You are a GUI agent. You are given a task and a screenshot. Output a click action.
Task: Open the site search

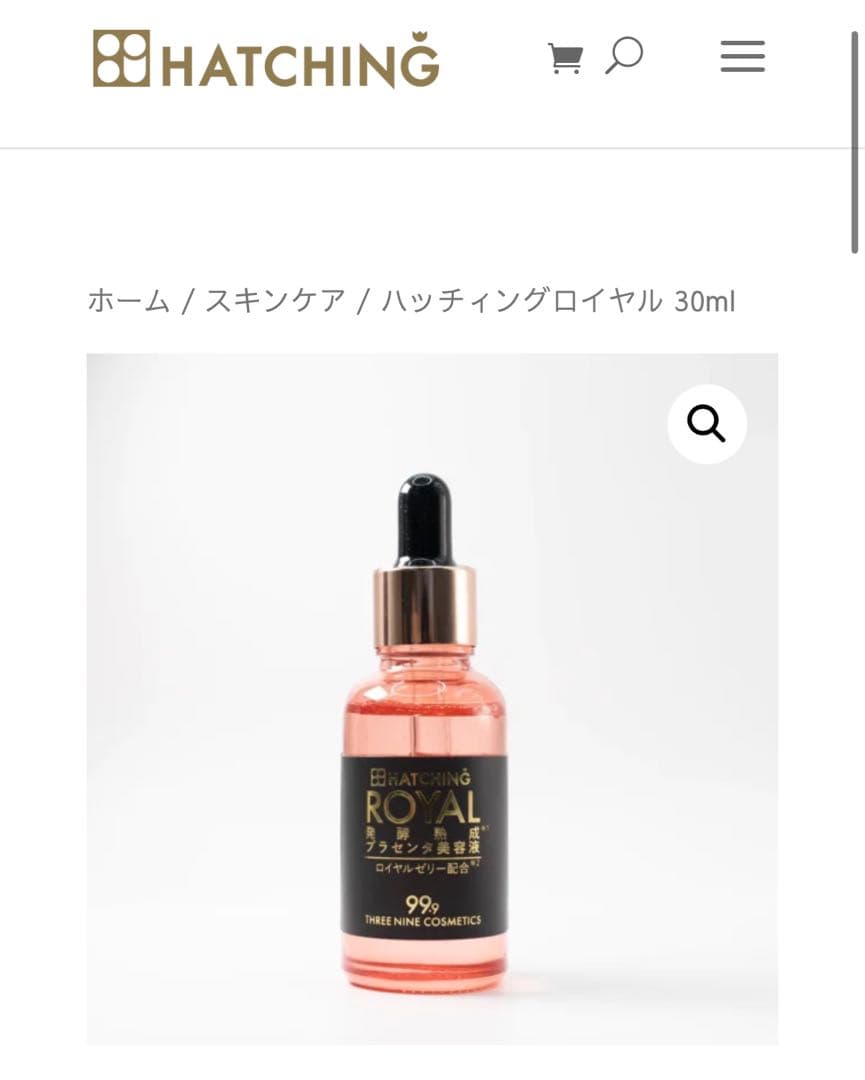624,56
